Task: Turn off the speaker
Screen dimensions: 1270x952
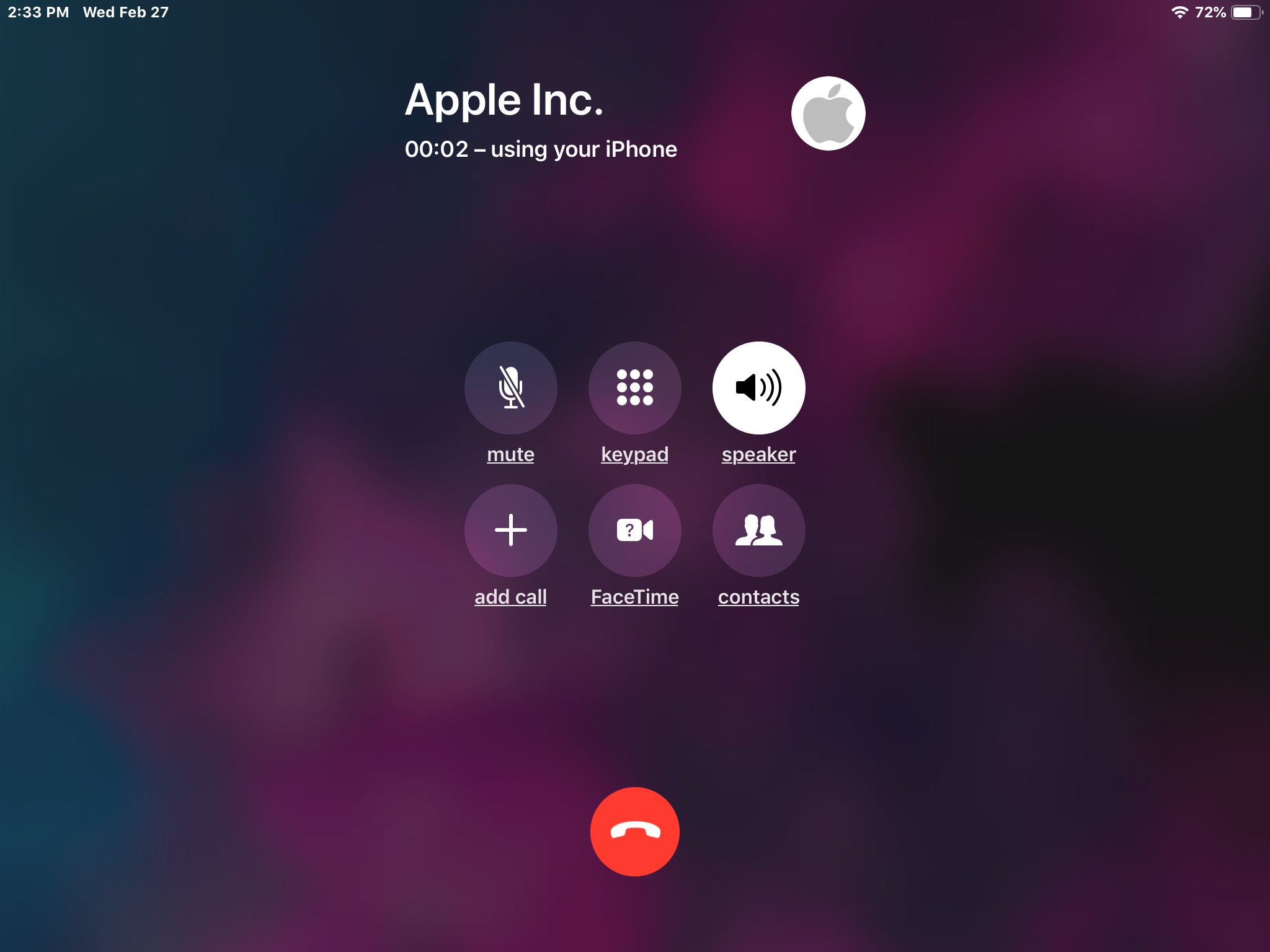Action: (758, 388)
